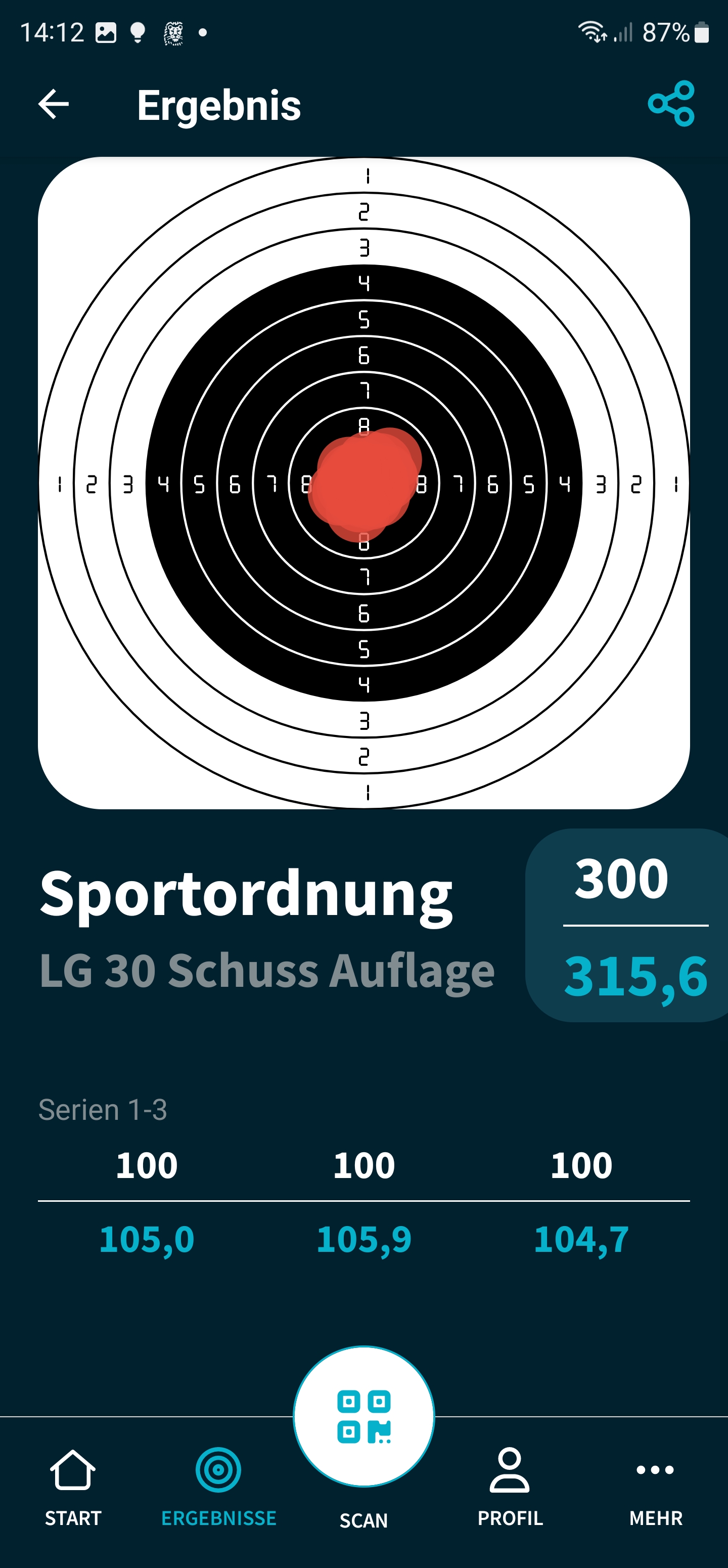The image size is (728, 1568).
Task: Go back from the Ergebnis screen
Action: click(x=54, y=105)
